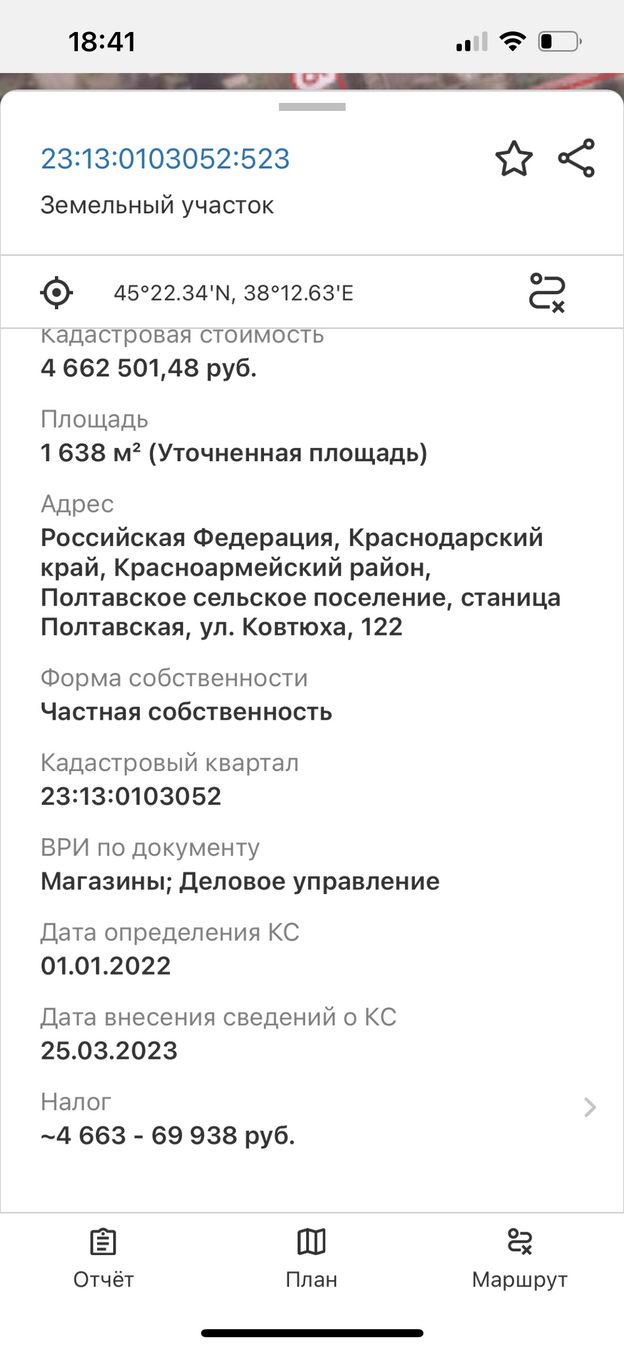
Task: Expand the Налог tax details row
Action: pyautogui.click(x=312, y=1119)
